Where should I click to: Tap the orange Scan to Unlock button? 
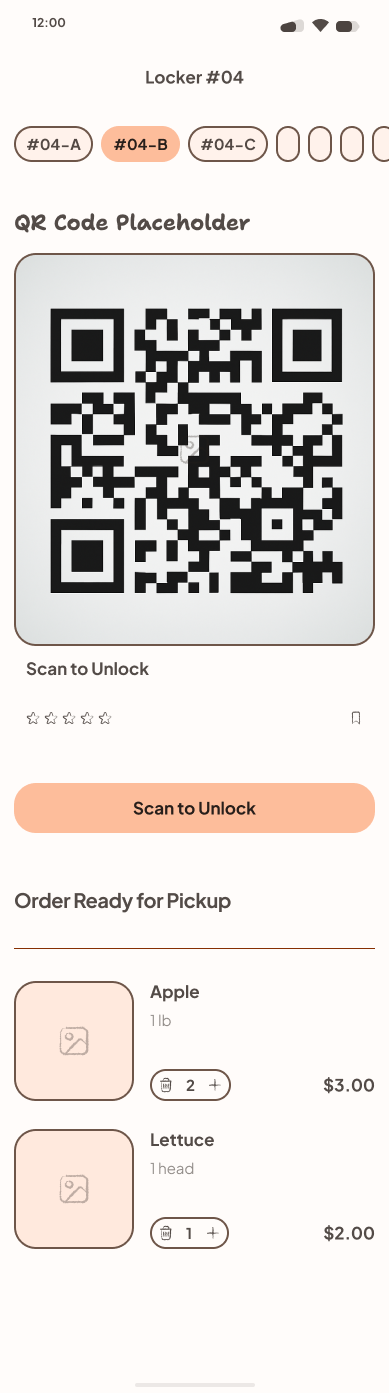(x=194, y=808)
